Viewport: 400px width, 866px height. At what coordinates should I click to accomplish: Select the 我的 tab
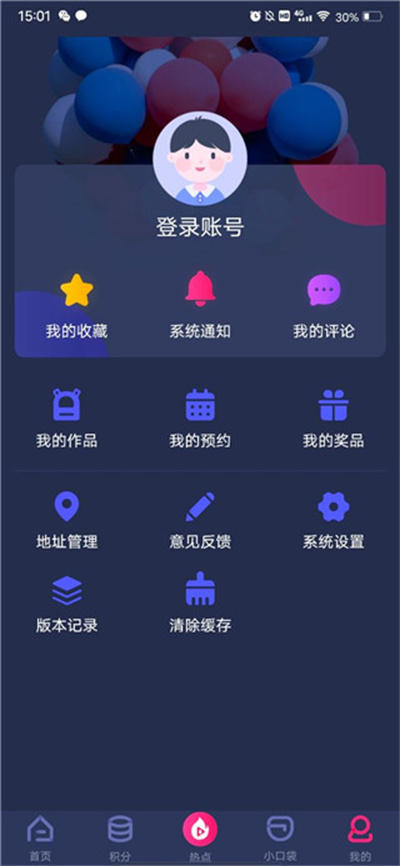tap(360, 839)
